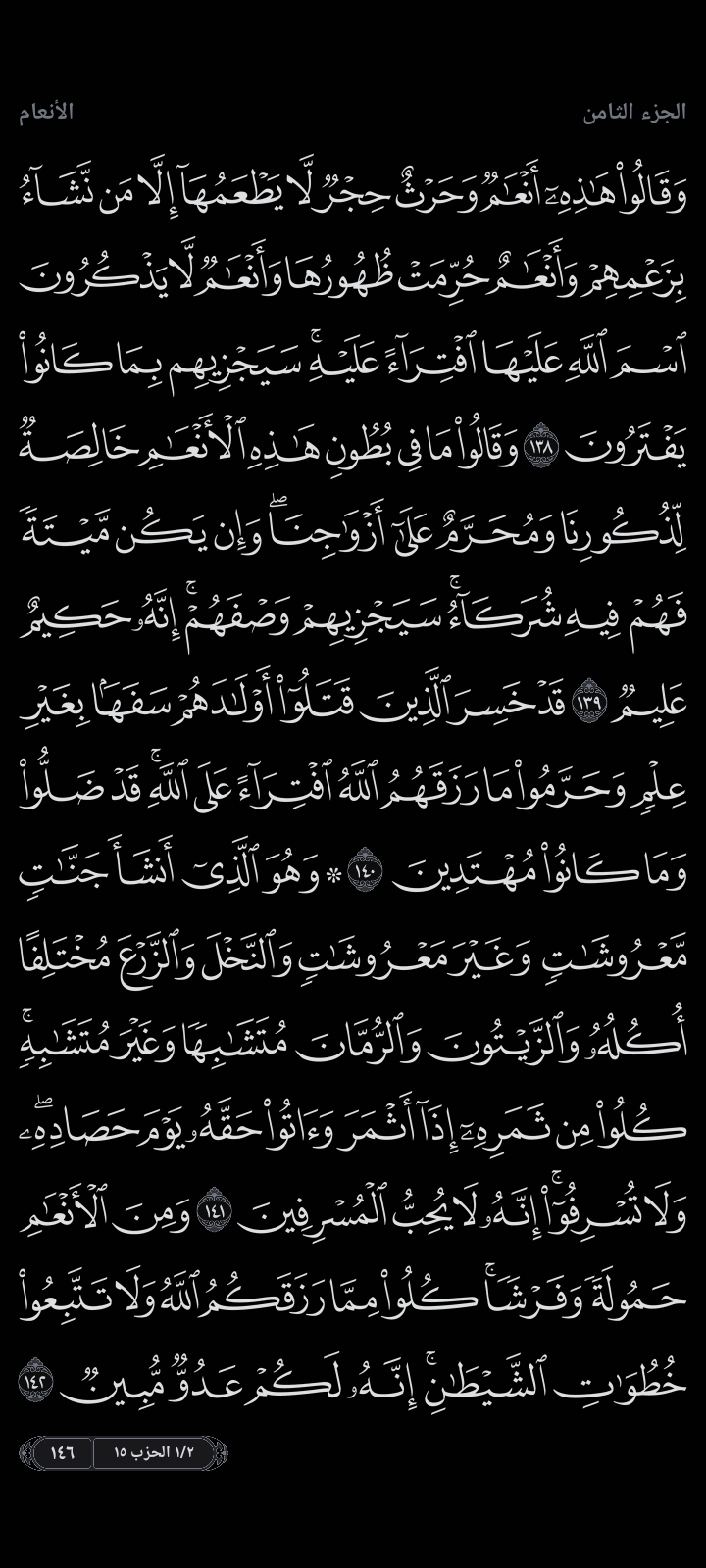Tap the الجزء الثامن juz label
This screenshot has height=1568, width=706.
point(633,112)
